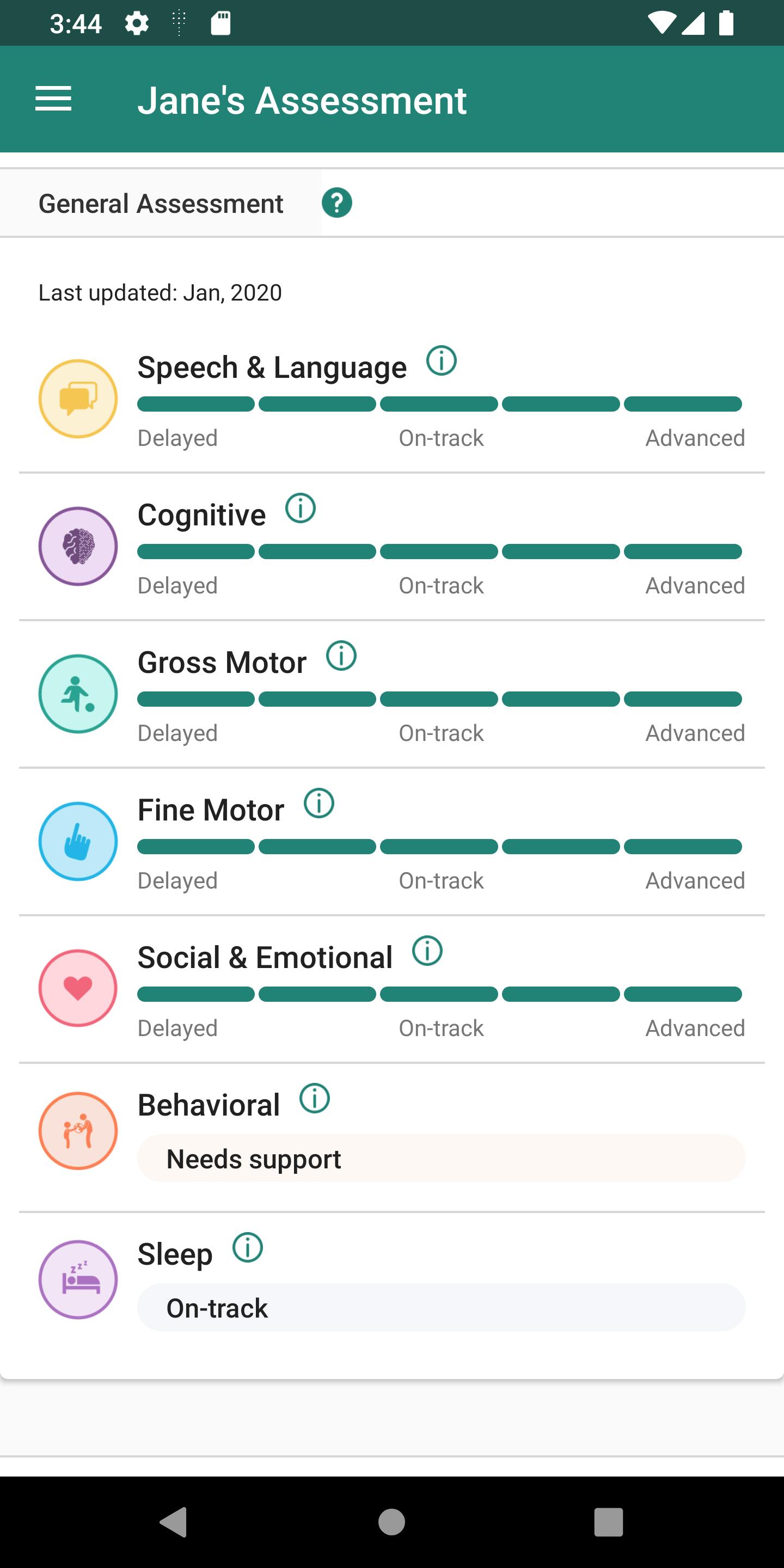Open info for Behavioral

coord(315,1099)
